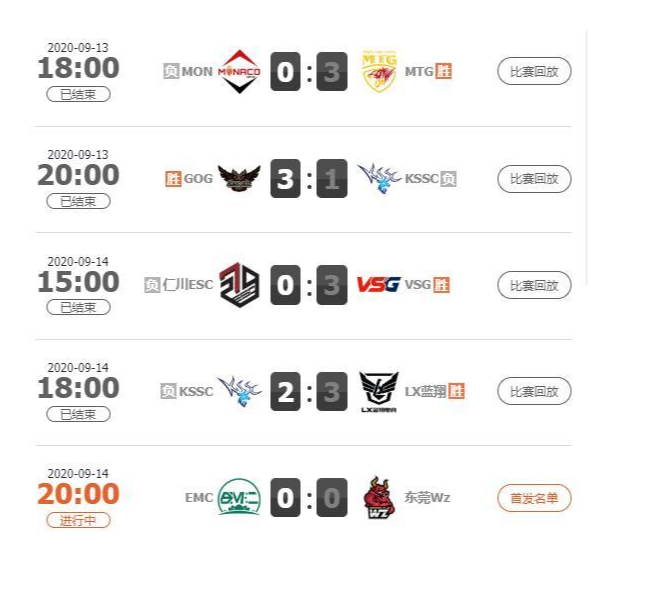Watch the GOG vs KSSC match replay
This screenshot has width=645, height=603.
[x=534, y=179]
